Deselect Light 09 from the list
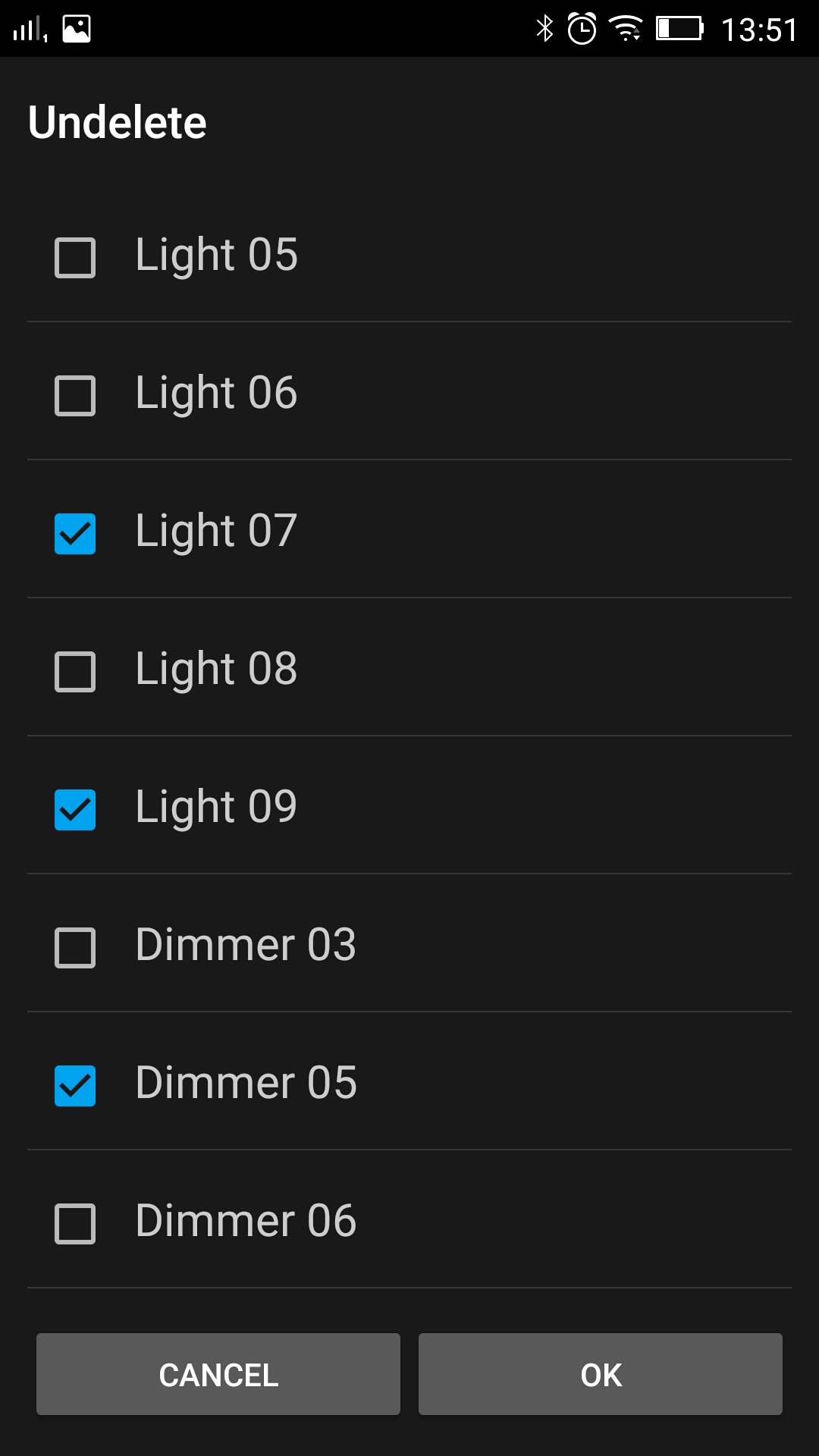Image resolution: width=819 pixels, height=1456 pixels. (x=75, y=810)
